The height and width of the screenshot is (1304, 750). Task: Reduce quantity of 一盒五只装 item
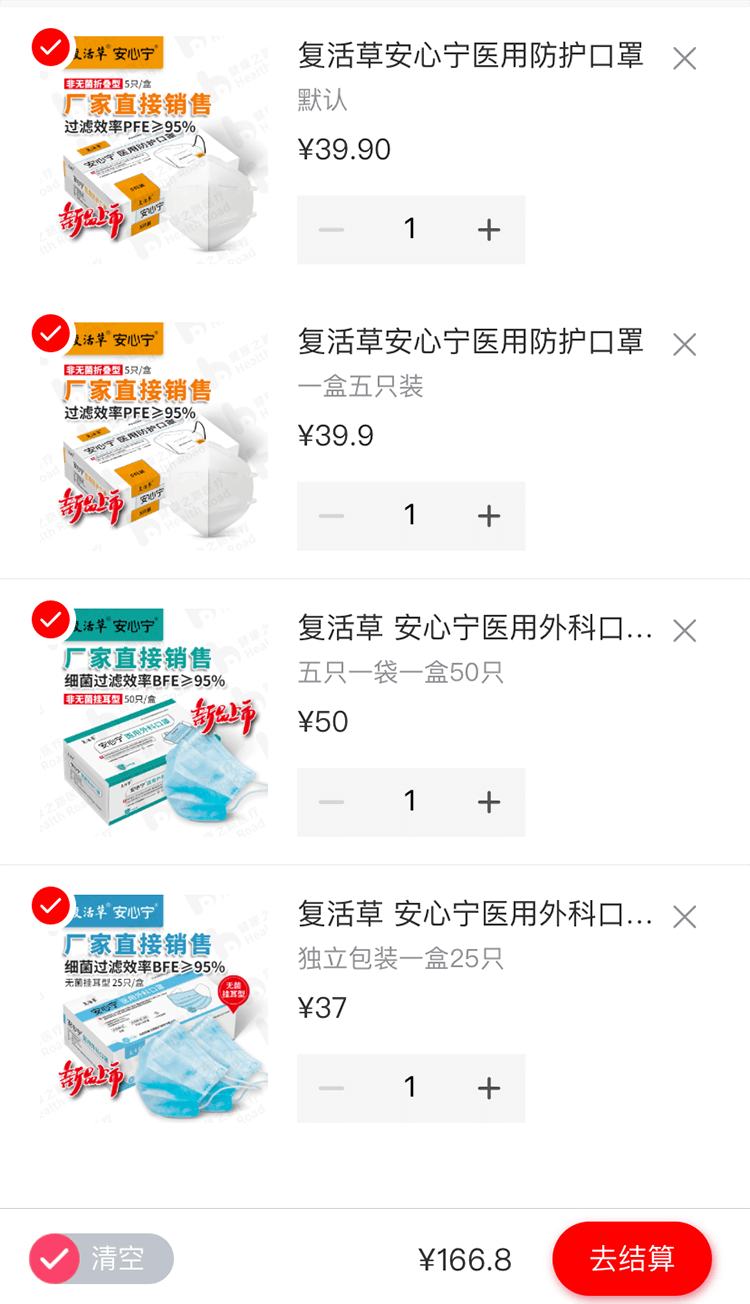pyautogui.click(x=331, y=516)
